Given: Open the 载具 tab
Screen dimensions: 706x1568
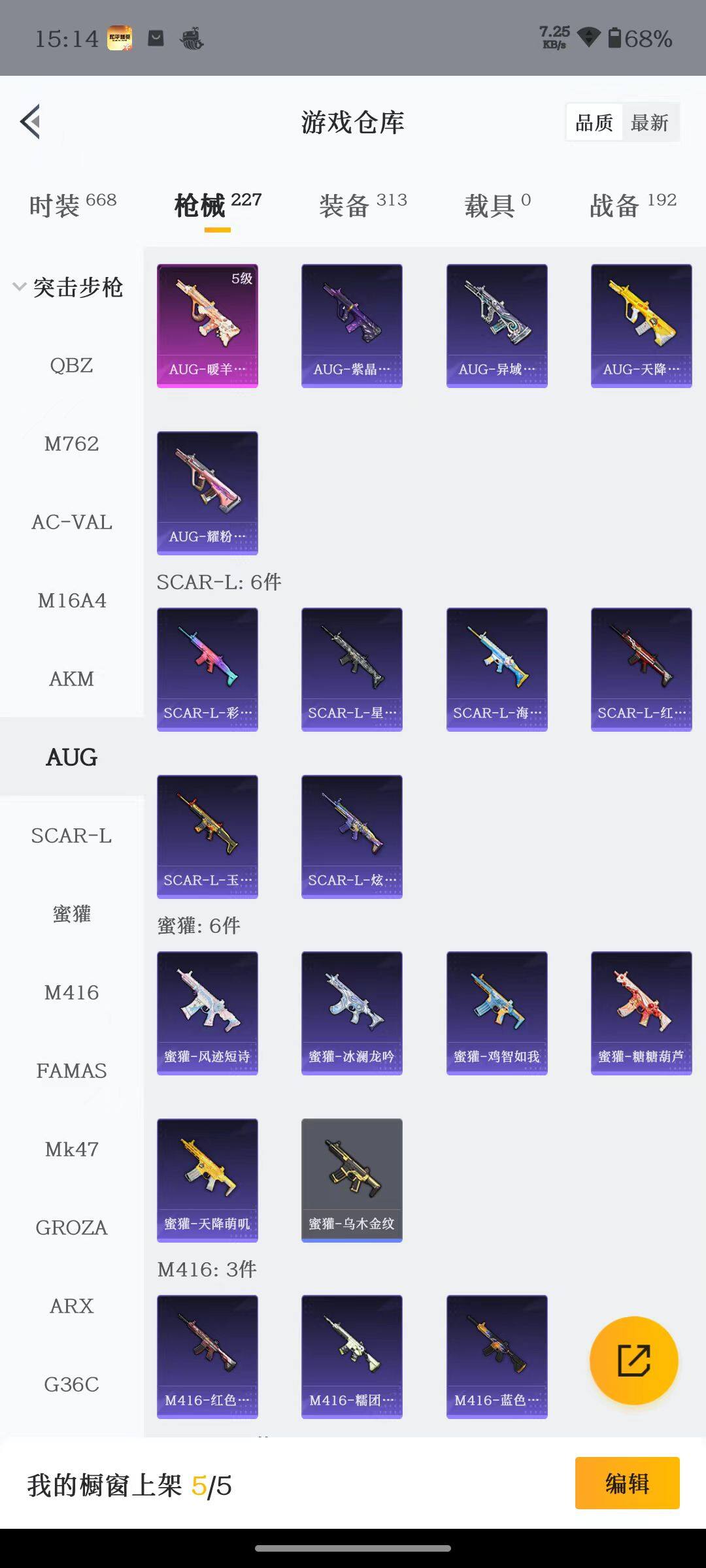Looking at the screenshot, I should tap(497, 205).
